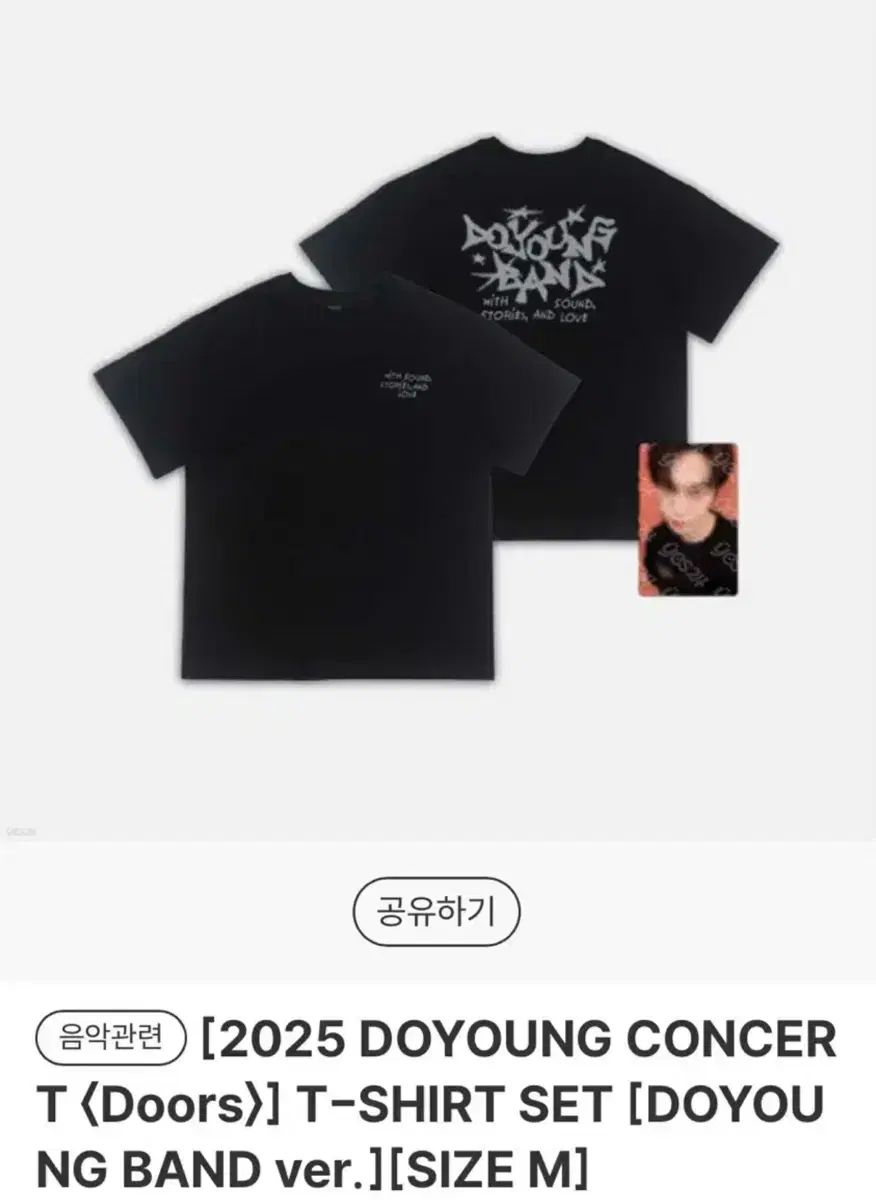
Task: Tap the share button below the photo
Action: click(438, 910)
